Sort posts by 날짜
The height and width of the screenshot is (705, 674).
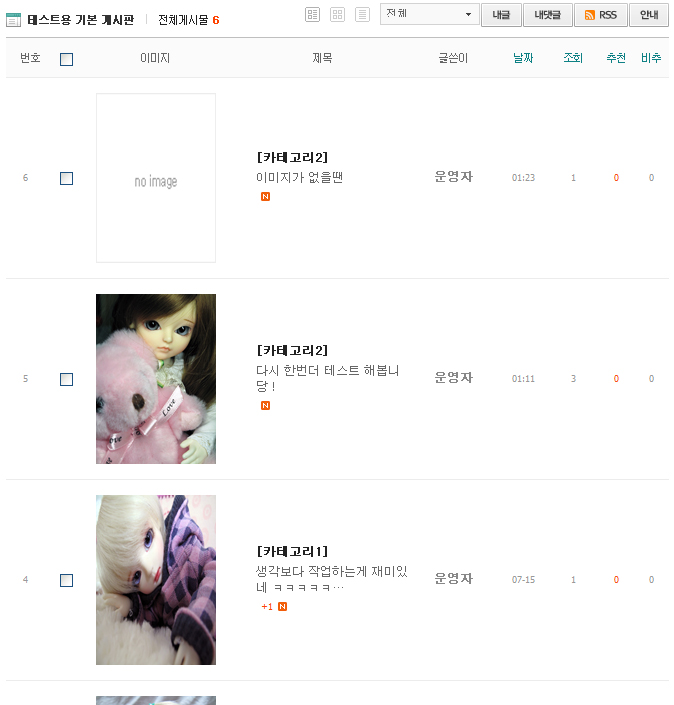pyautogui.click(x=523, y=58)
